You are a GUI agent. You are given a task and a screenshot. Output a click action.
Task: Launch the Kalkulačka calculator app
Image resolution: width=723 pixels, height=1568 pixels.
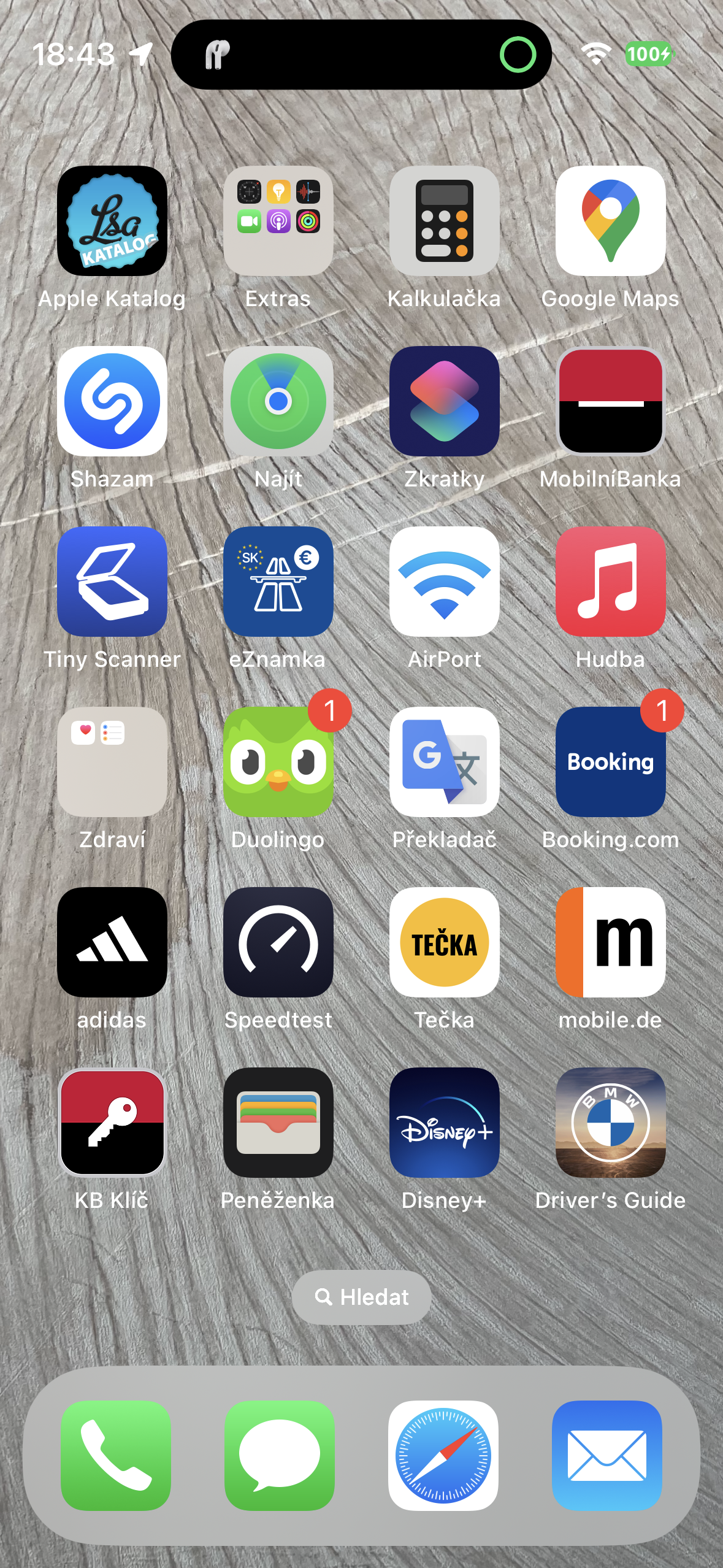444,221
